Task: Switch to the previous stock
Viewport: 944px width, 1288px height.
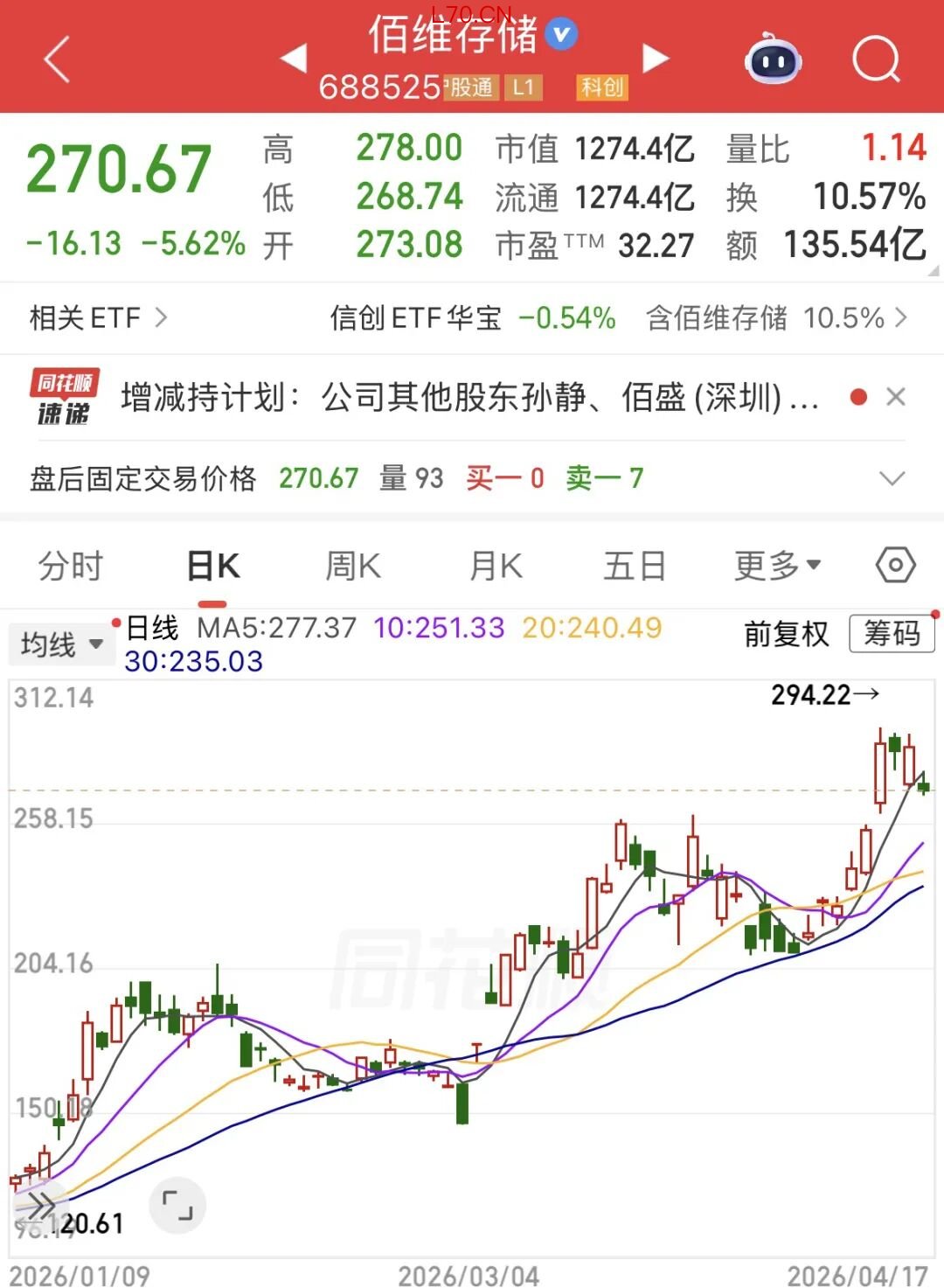Action: (295, 58)
